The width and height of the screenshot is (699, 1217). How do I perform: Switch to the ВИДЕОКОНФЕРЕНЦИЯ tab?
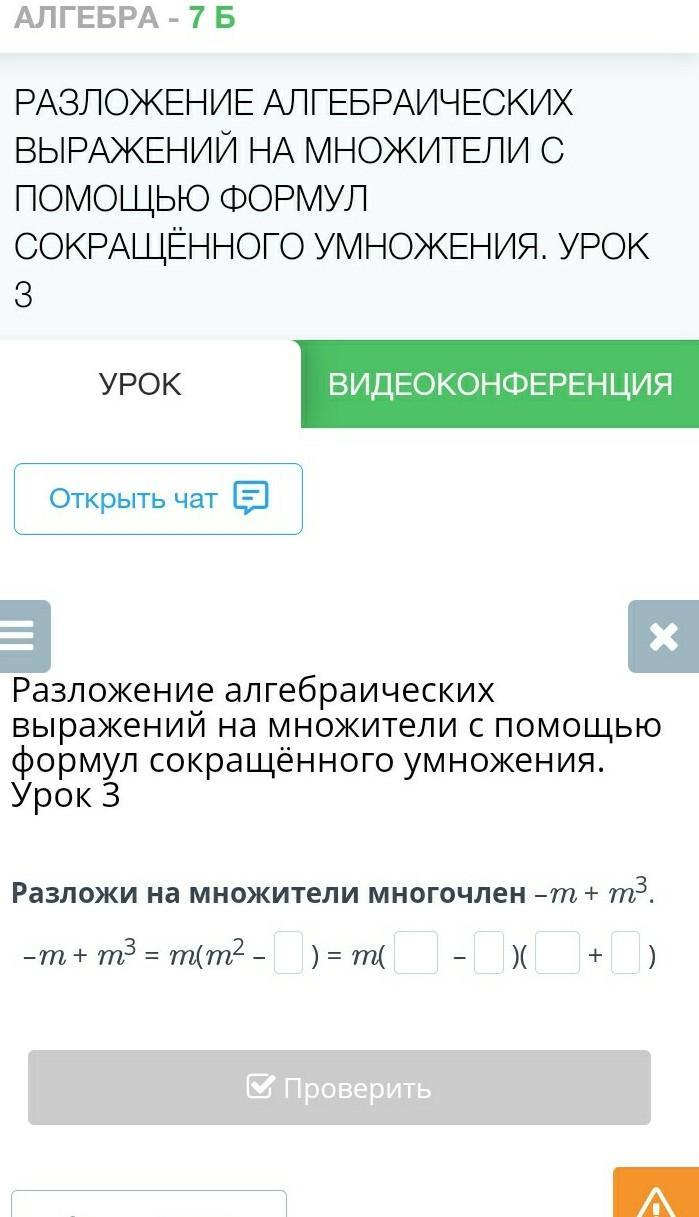point(500,384)
